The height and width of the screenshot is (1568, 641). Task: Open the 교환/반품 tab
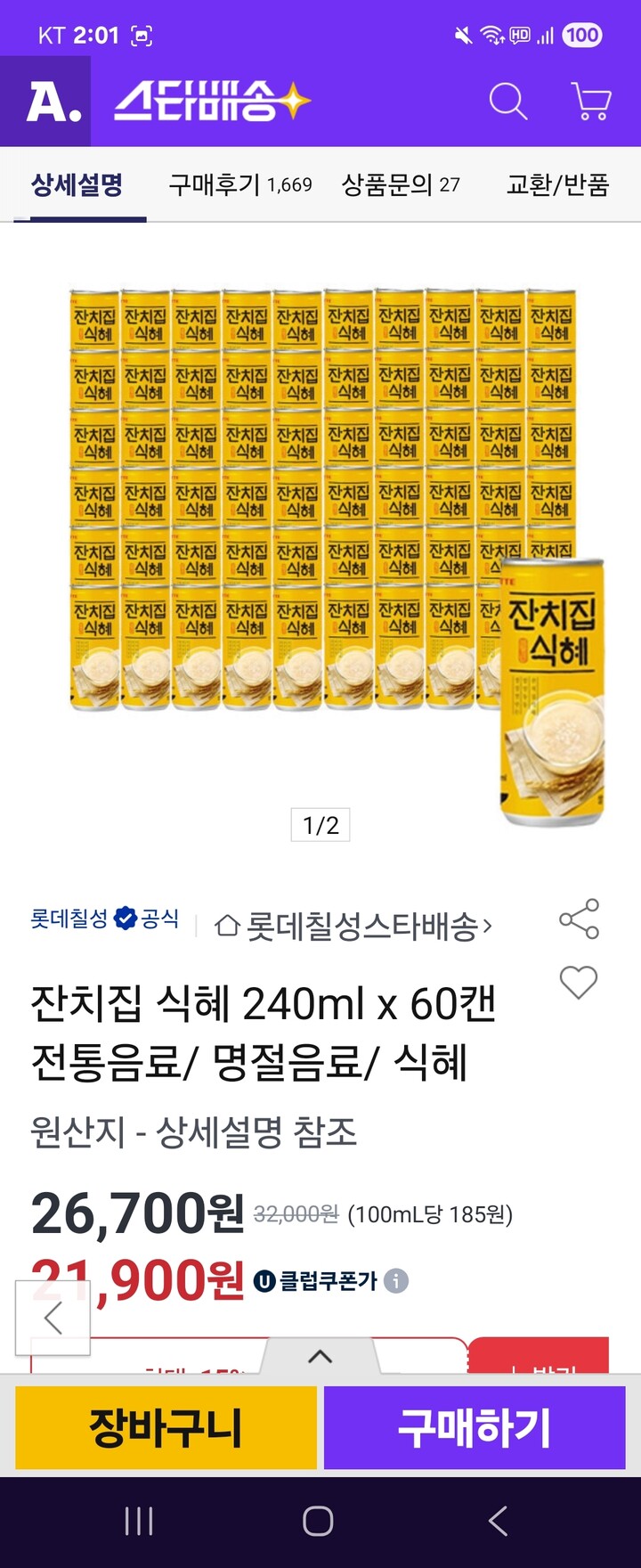[x=560, y=184]
